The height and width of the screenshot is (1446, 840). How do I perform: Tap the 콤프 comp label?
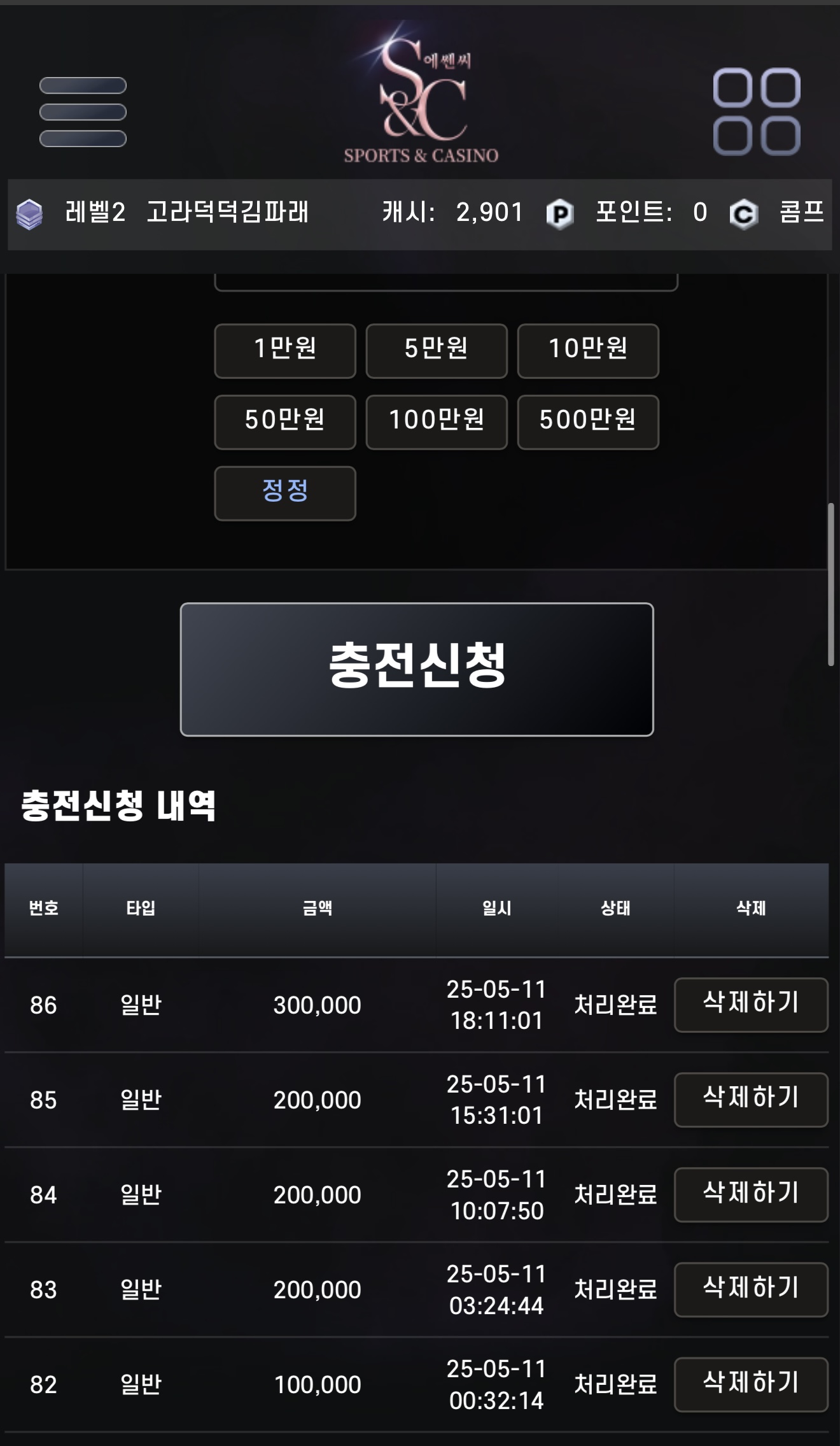click(802, 212)
